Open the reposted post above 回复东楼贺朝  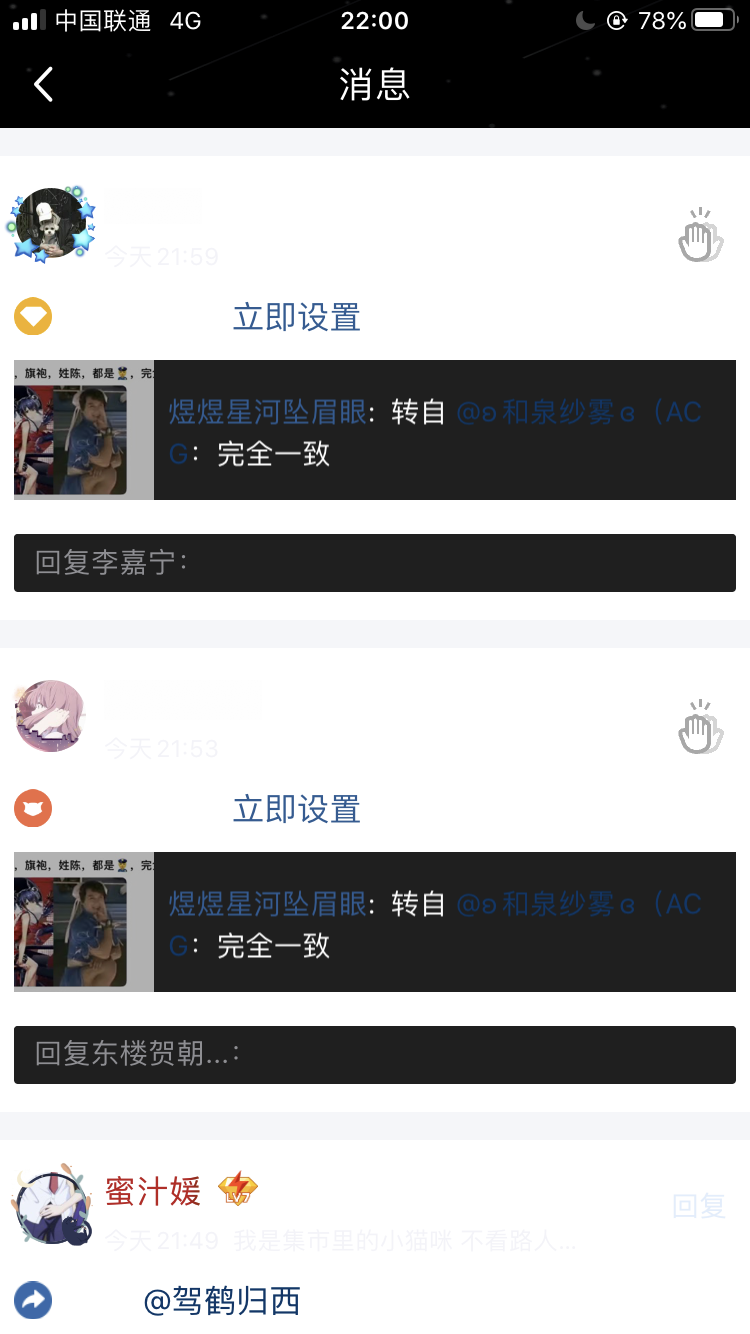[375, 922]
